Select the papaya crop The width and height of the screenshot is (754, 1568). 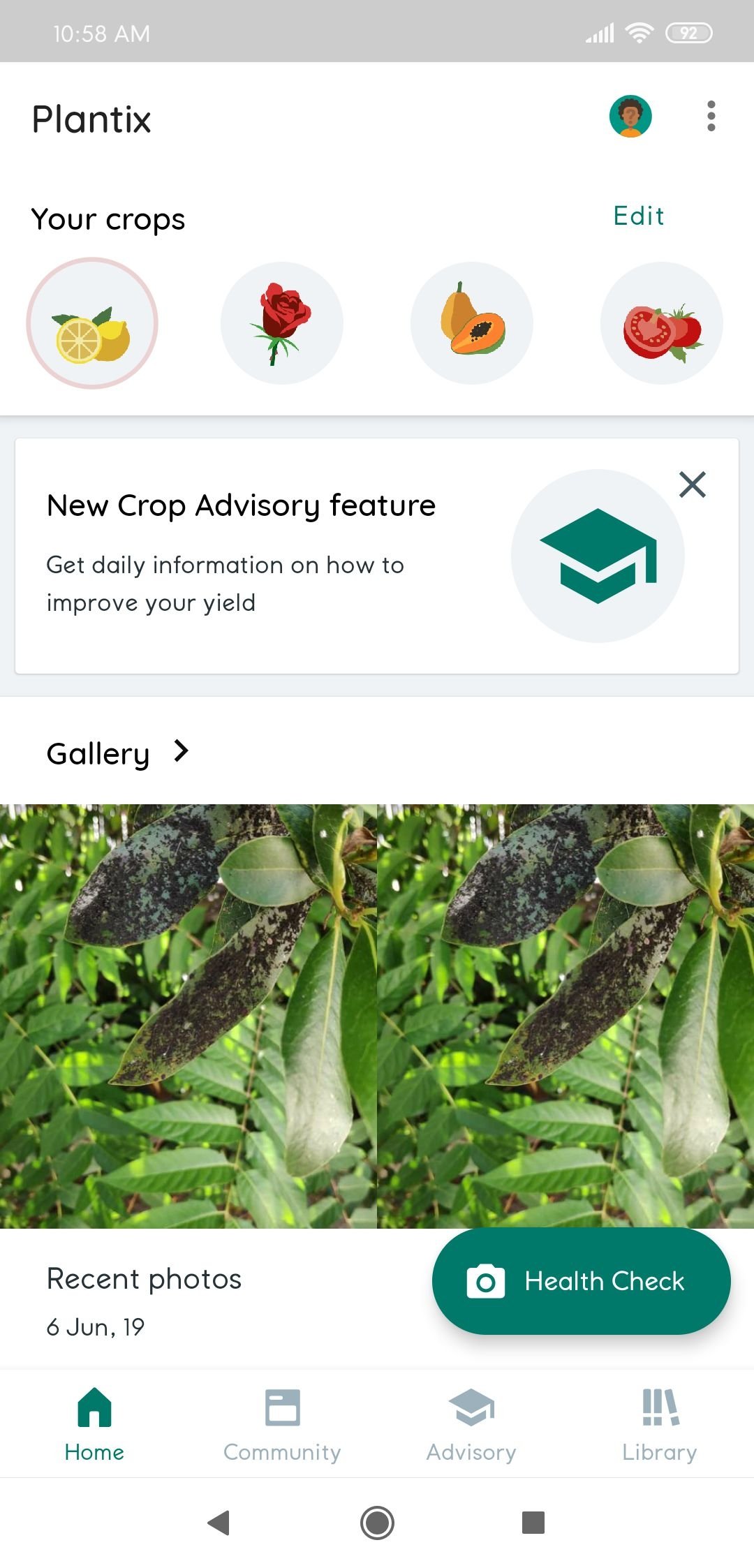pyautogui.click(x=472, y=323)
